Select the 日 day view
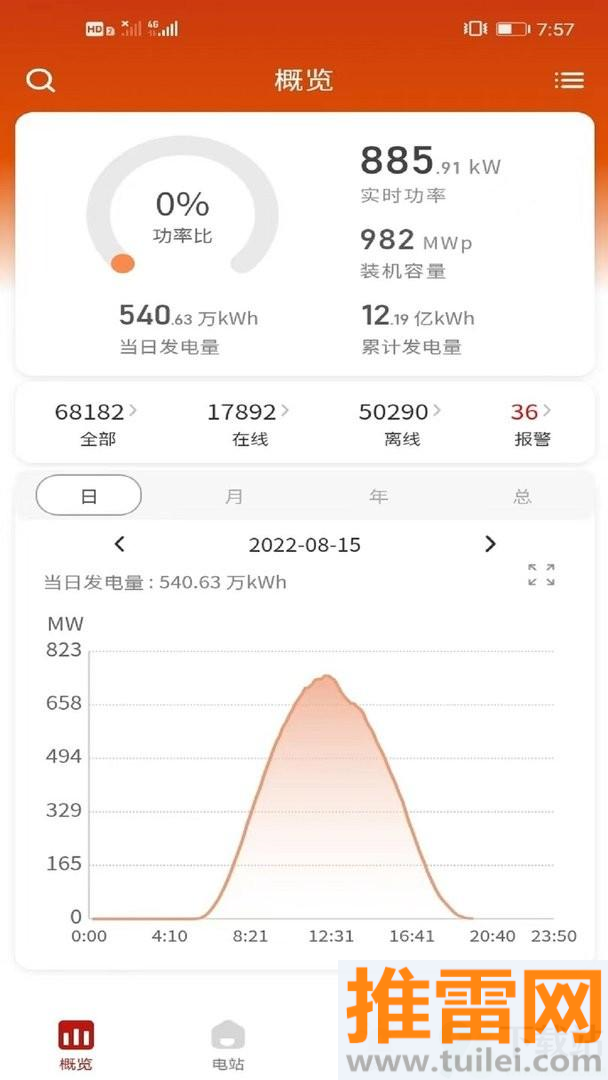The width and height of the screenshot is (608, 1080). (89, 496)
